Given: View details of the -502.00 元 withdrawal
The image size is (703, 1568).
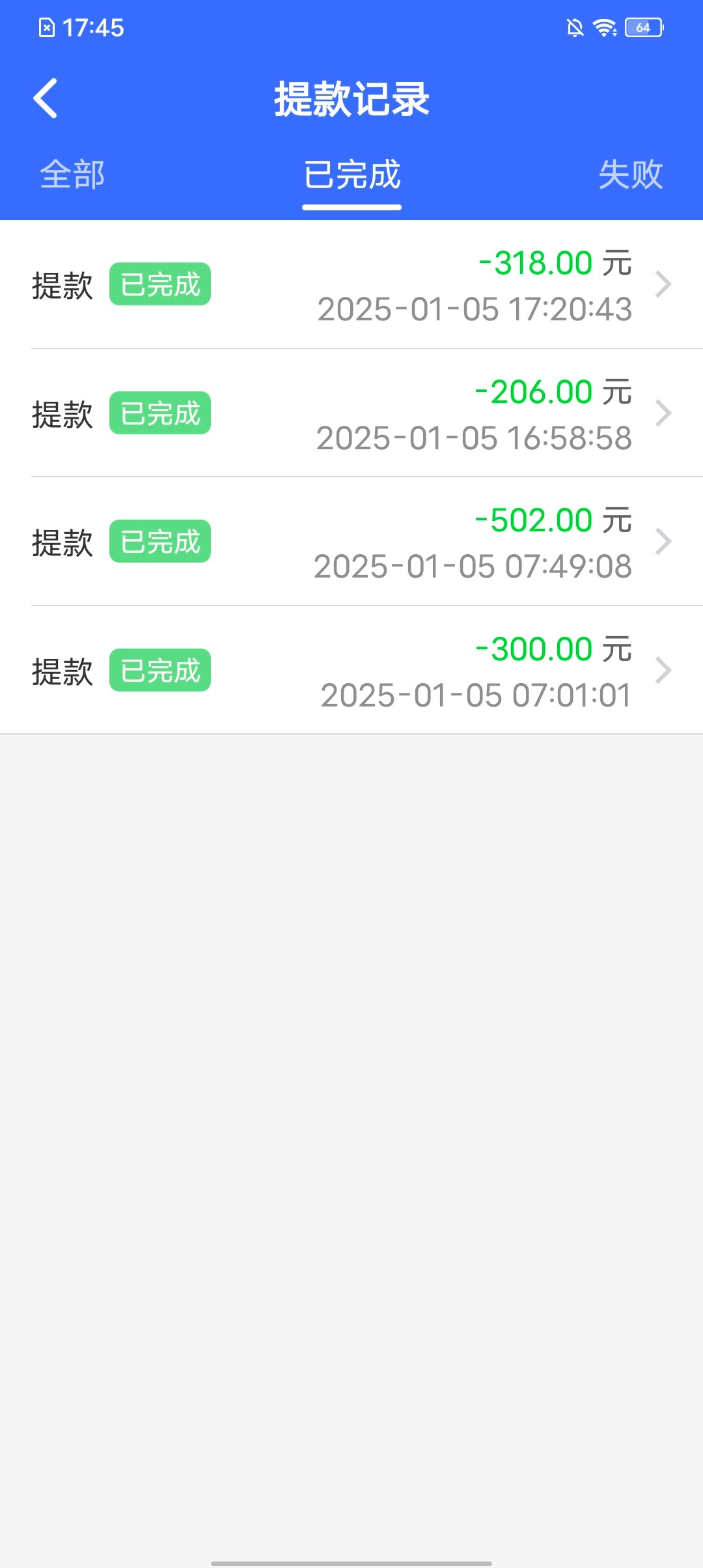Looking at the screenshot, I should point(351,542).
